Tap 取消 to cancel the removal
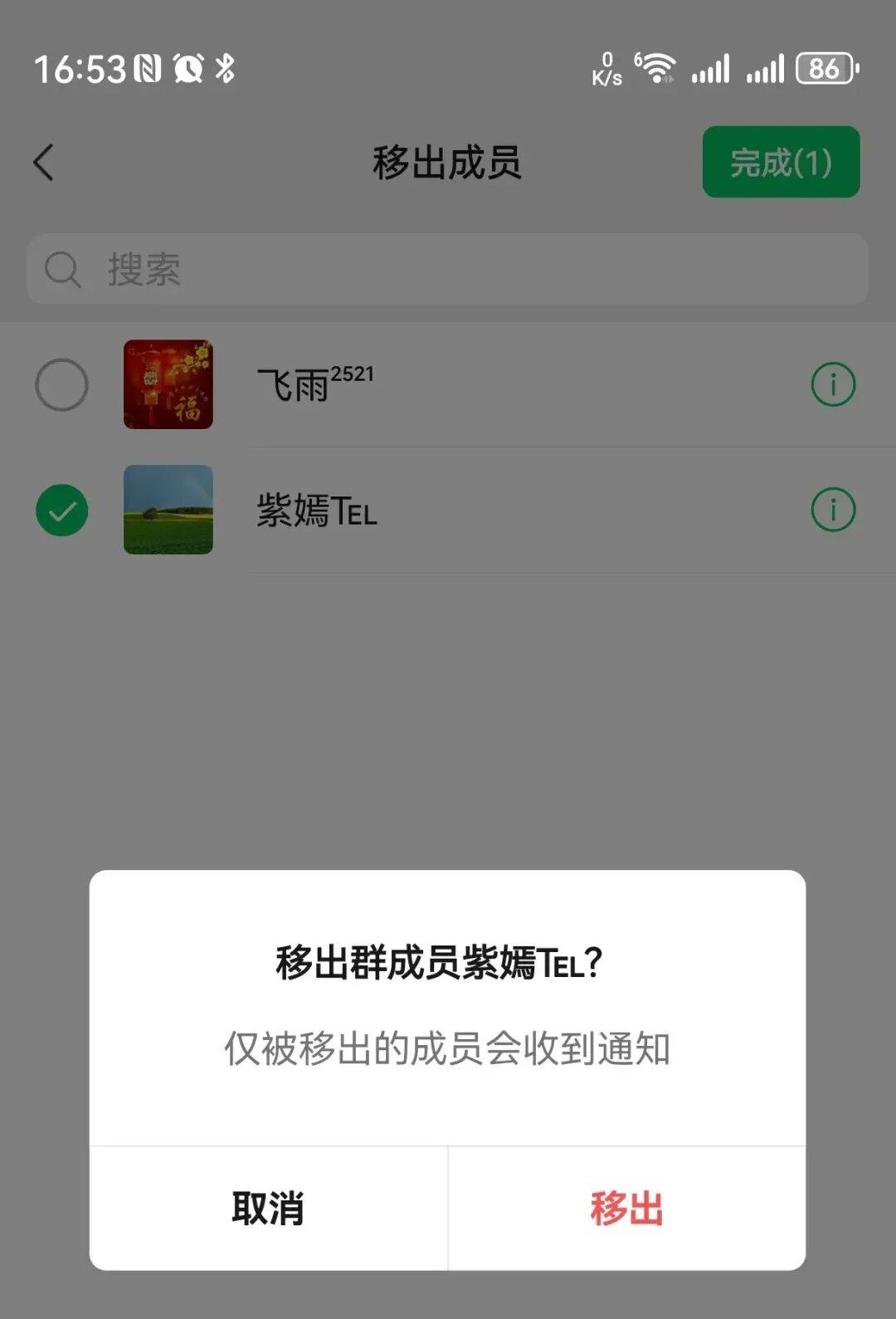 coord(267,1211)
